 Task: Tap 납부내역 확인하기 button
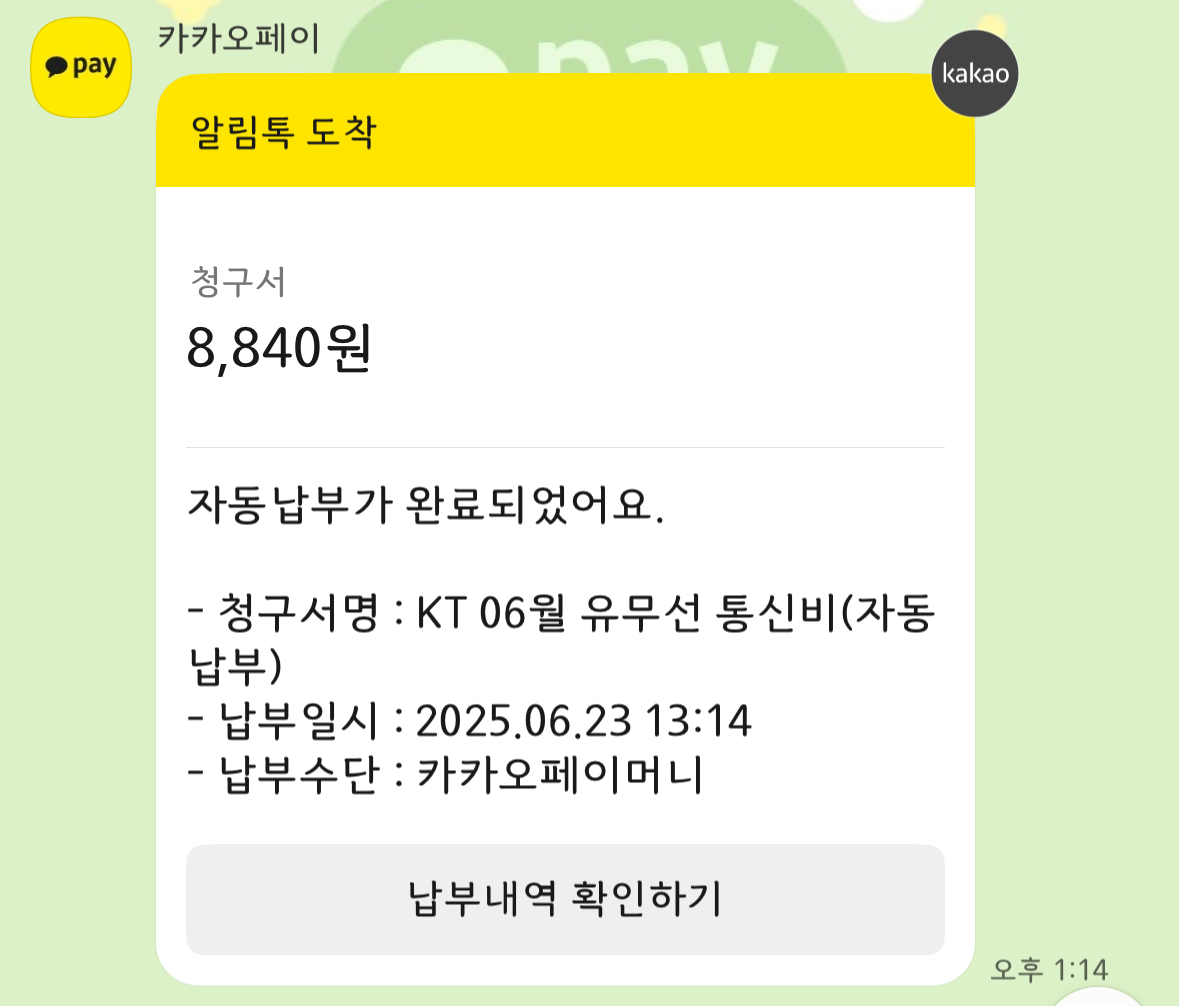tap(565, 899)
